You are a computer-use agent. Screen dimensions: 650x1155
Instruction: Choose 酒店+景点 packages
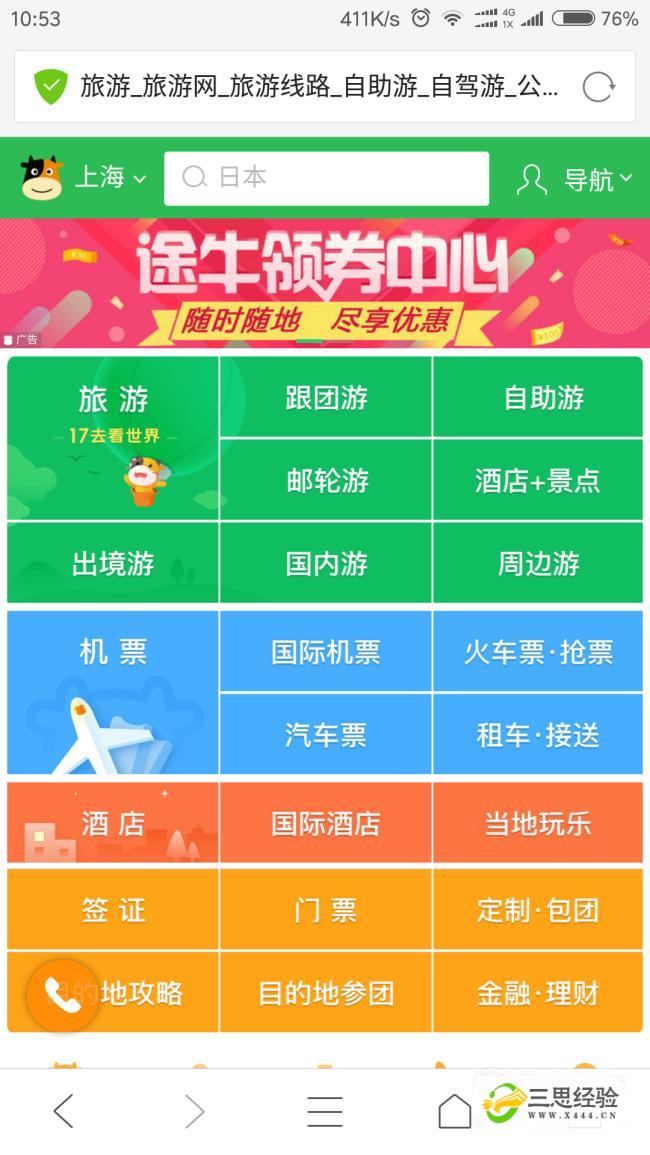coord(538,480)
